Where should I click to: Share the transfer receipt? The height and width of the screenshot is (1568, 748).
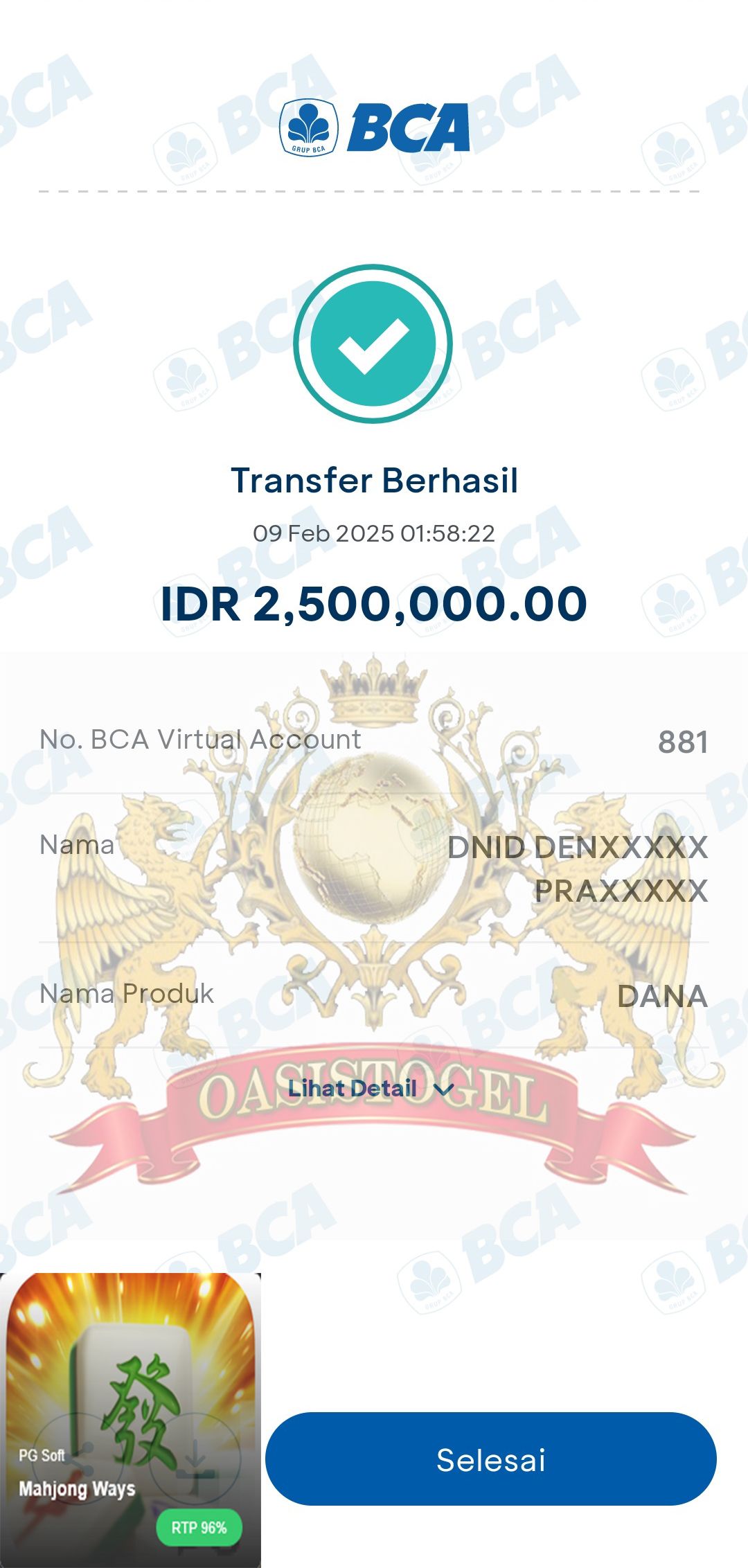(x=77, y=1458)
